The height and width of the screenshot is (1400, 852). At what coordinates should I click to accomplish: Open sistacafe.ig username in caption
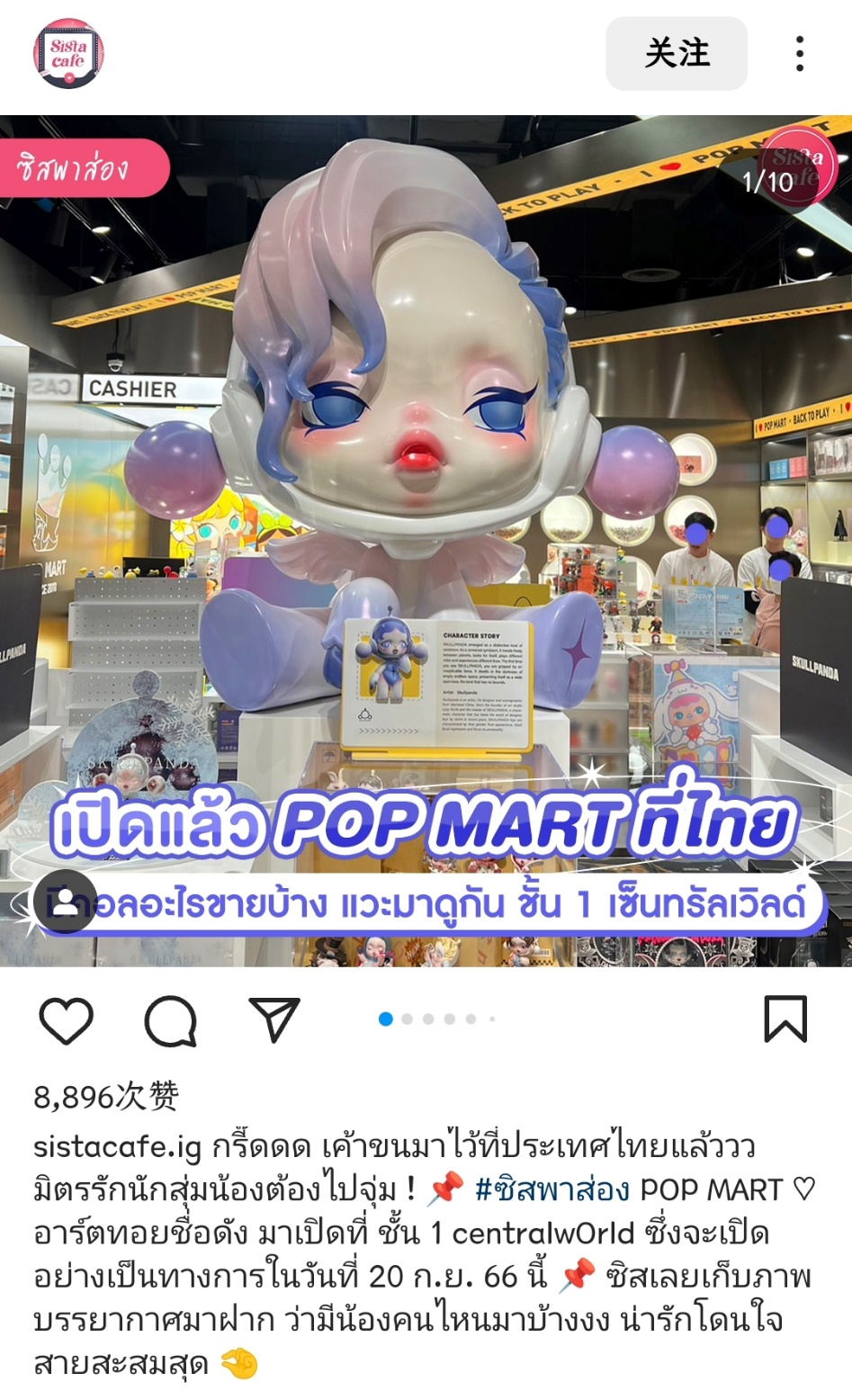(x=117, y=1147)
